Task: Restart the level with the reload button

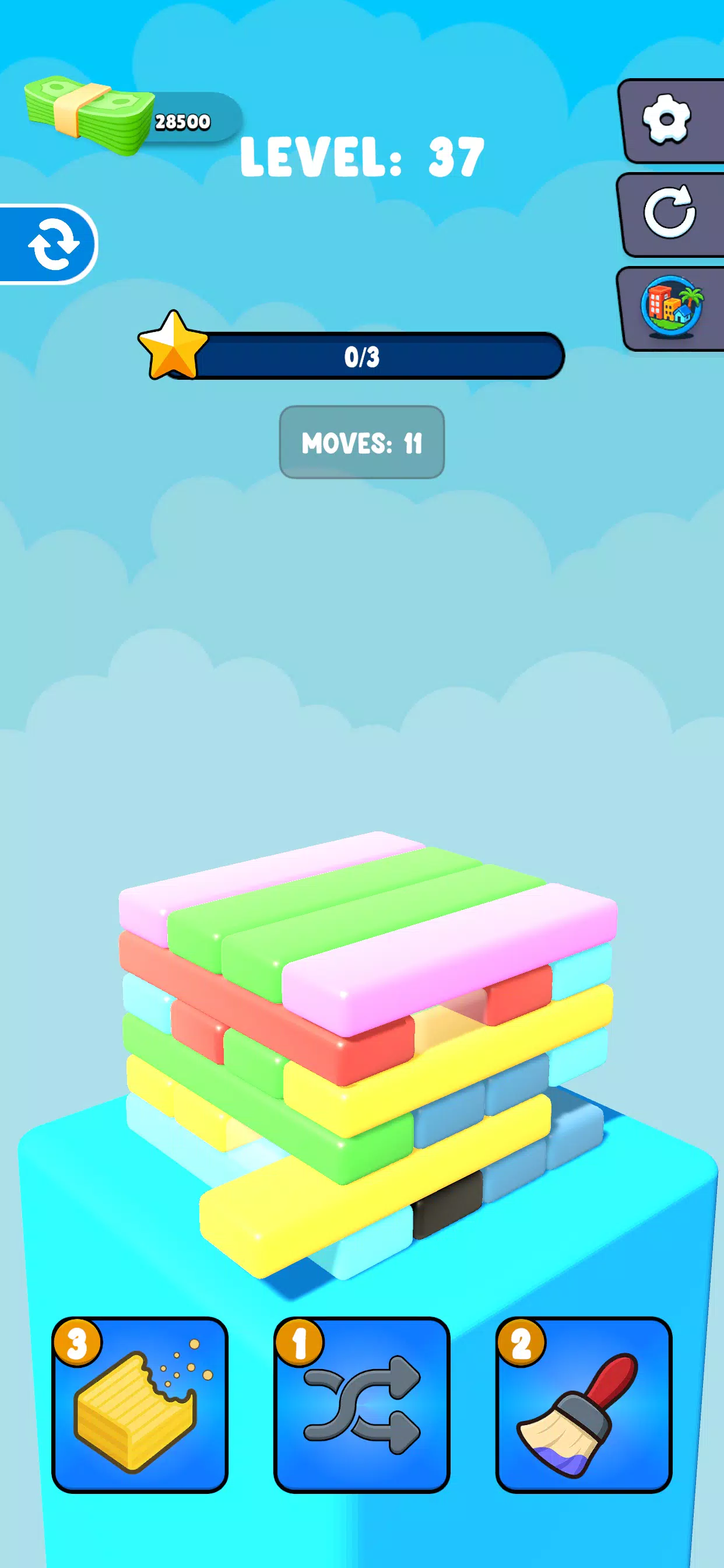Action: click(669, 213)
